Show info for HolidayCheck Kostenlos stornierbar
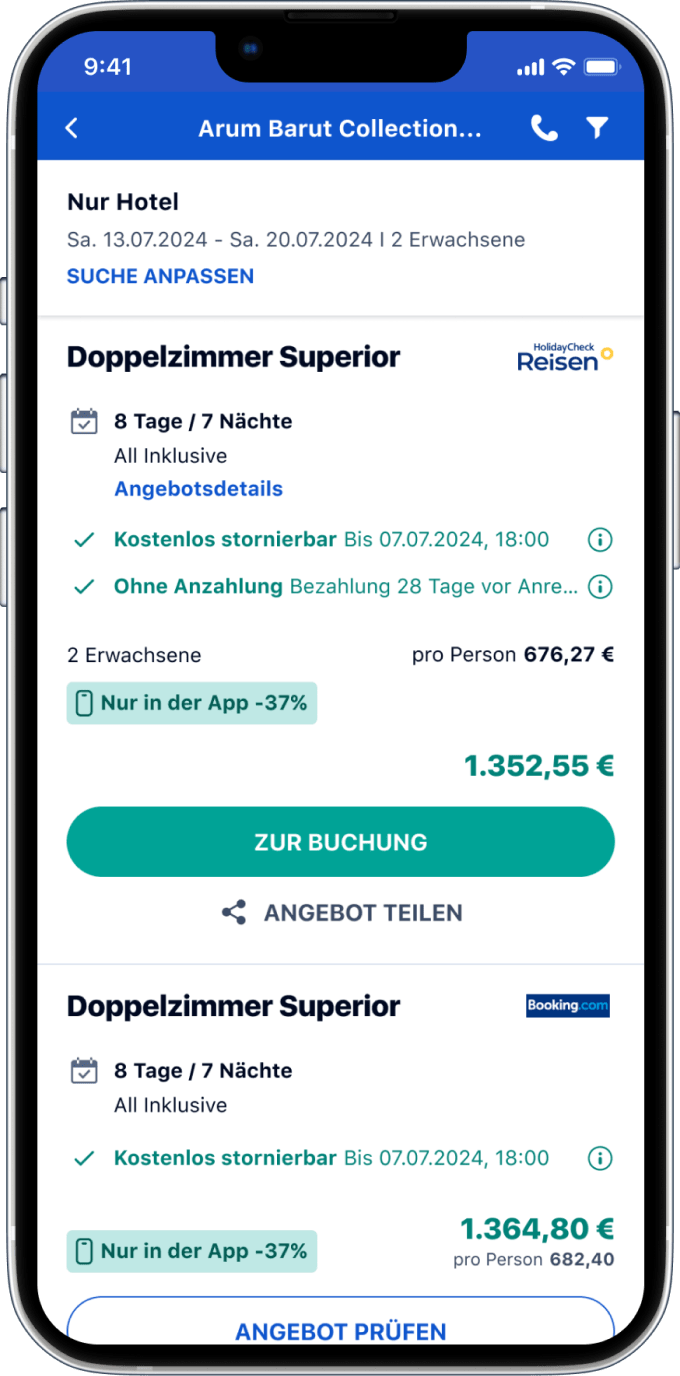 coord(599,540)
